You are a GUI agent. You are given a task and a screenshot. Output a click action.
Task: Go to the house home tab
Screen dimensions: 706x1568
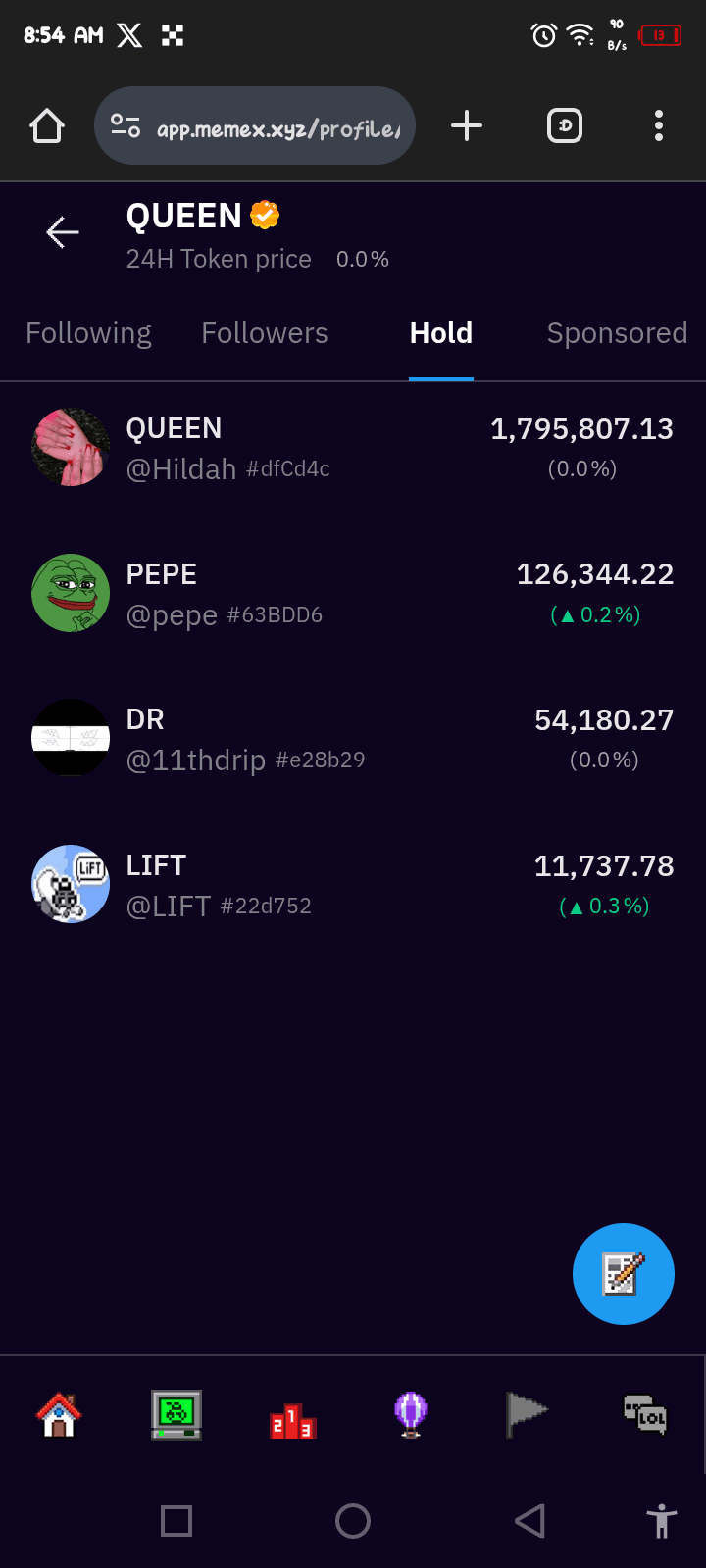[59, 1415]
